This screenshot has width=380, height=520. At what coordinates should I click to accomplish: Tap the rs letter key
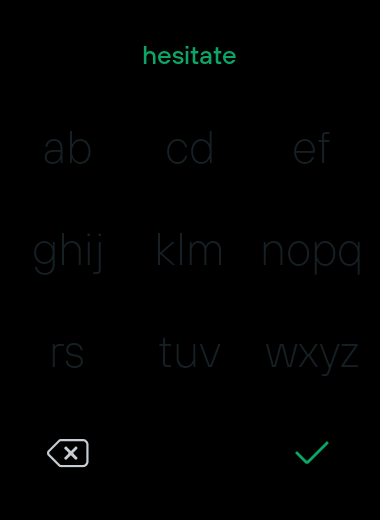(x=67, y=354)
